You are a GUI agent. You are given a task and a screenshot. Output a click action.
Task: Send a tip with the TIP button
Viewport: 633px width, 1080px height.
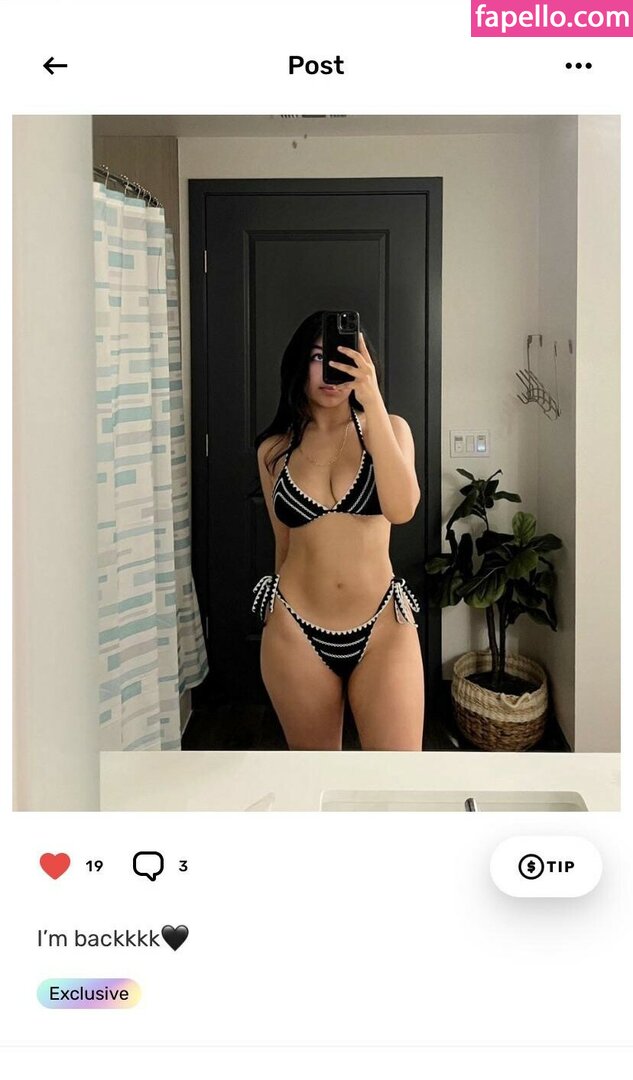[x=546, y=866]
